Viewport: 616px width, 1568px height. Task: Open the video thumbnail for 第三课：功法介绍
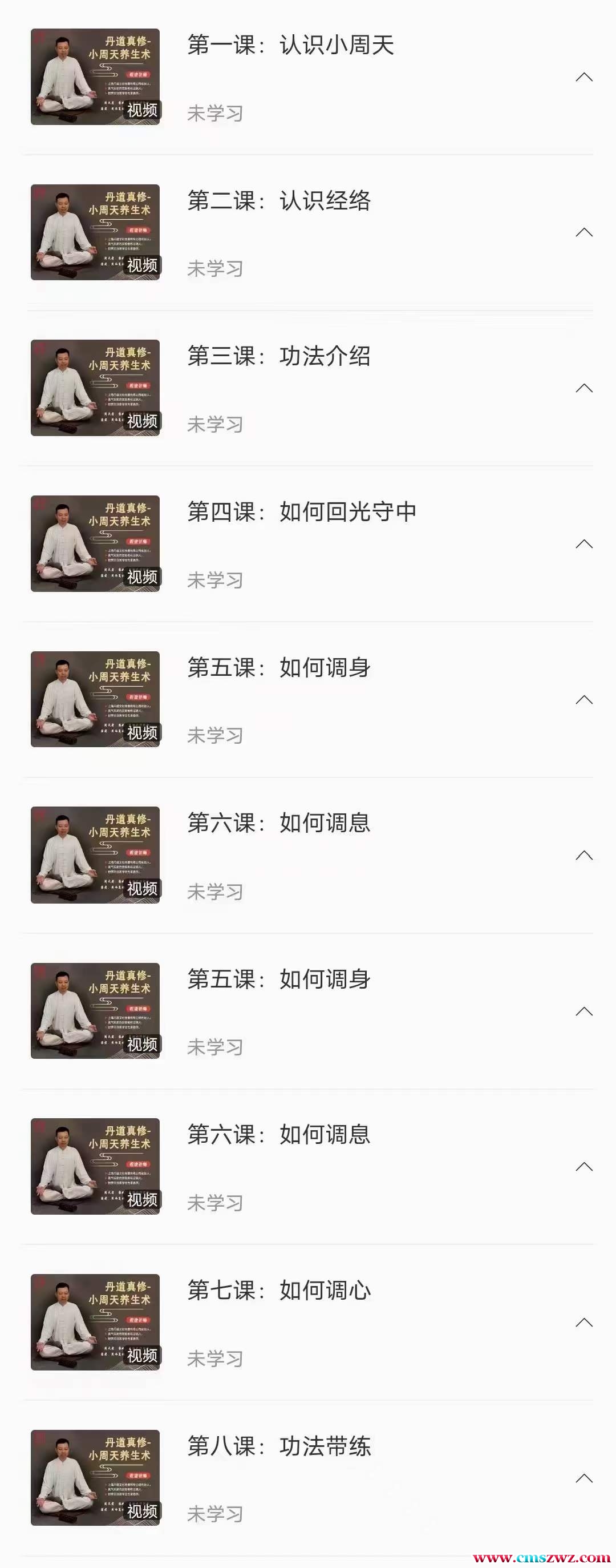pyautogui.click(x=95, y=388)
